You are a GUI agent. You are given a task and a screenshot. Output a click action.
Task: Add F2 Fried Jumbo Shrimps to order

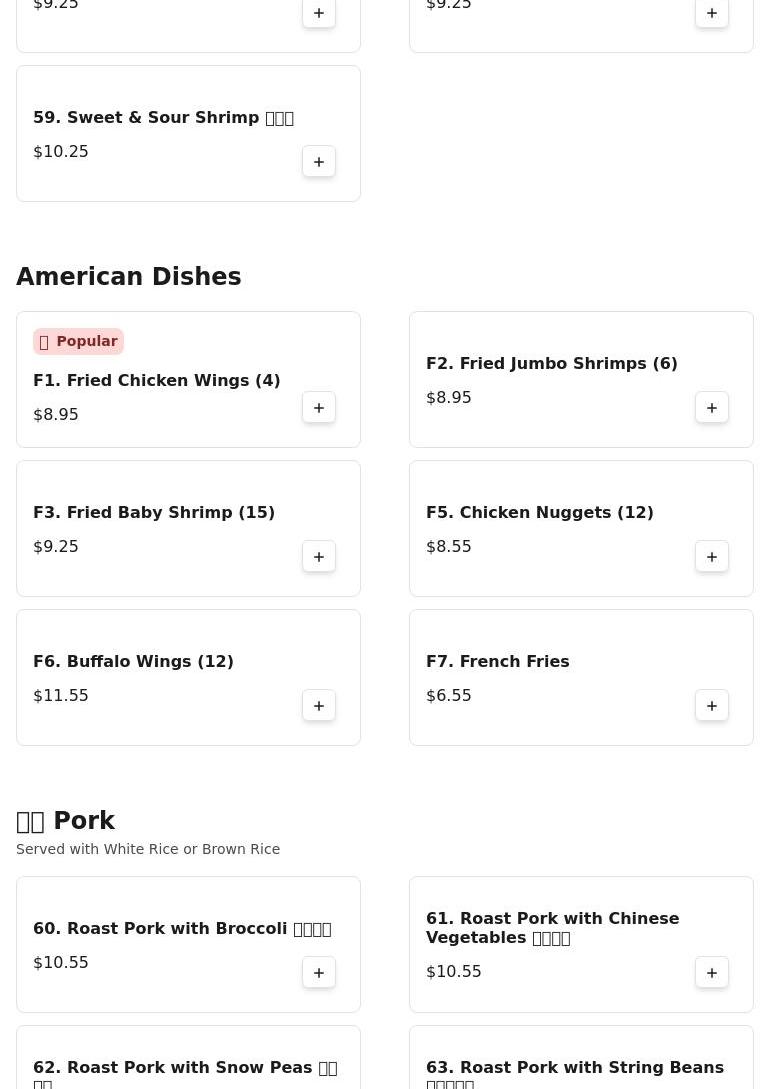[712, 408]
